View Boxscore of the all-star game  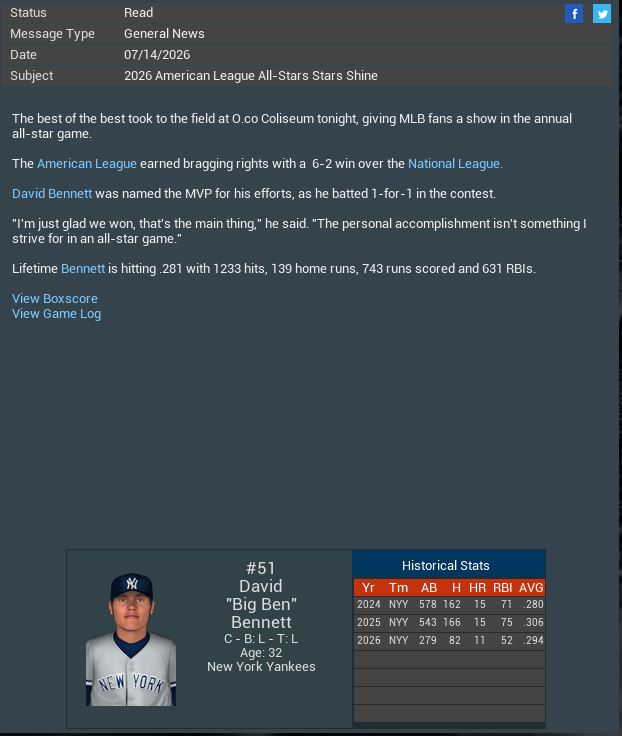tap(55, 298)
